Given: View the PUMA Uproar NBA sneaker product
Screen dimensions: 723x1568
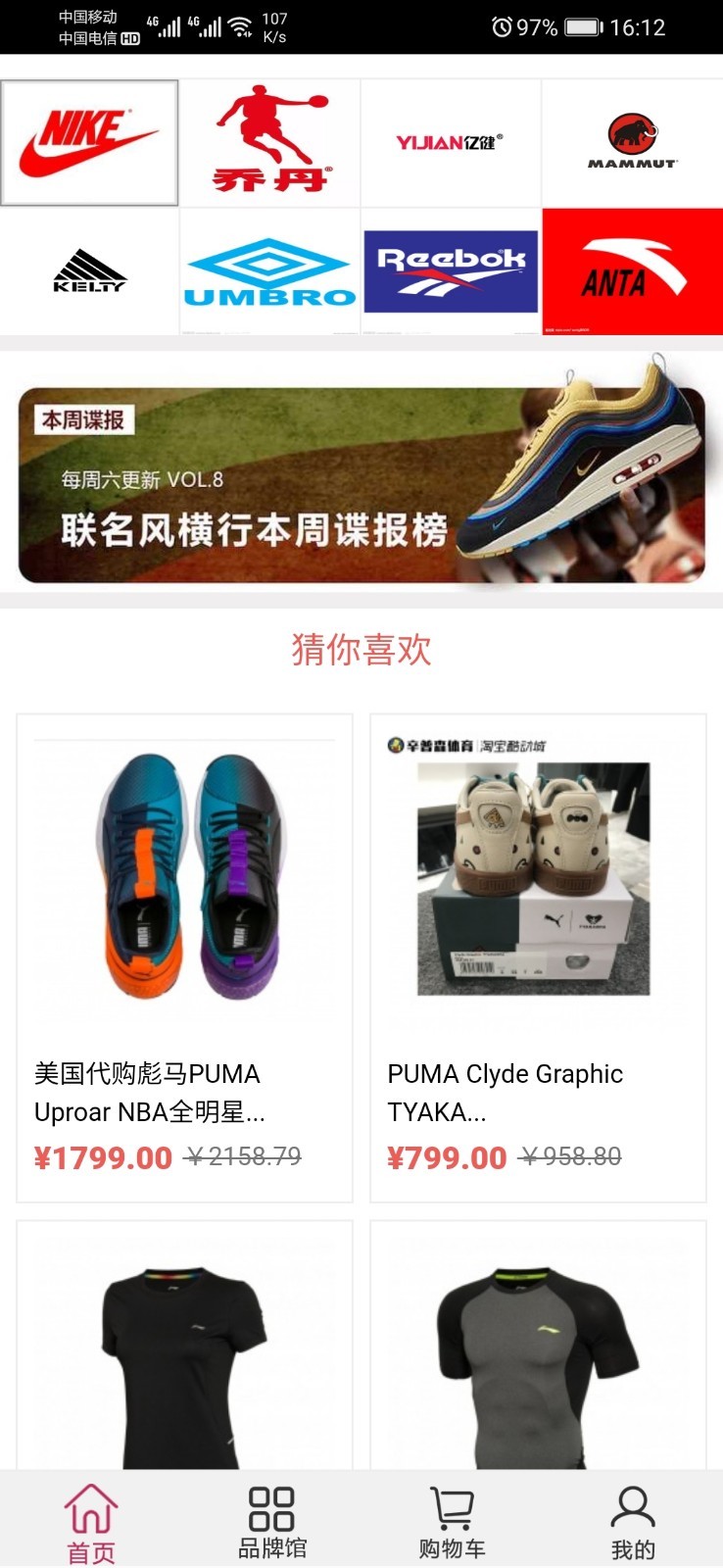Looking at the screenshot, I should point(184,956).
